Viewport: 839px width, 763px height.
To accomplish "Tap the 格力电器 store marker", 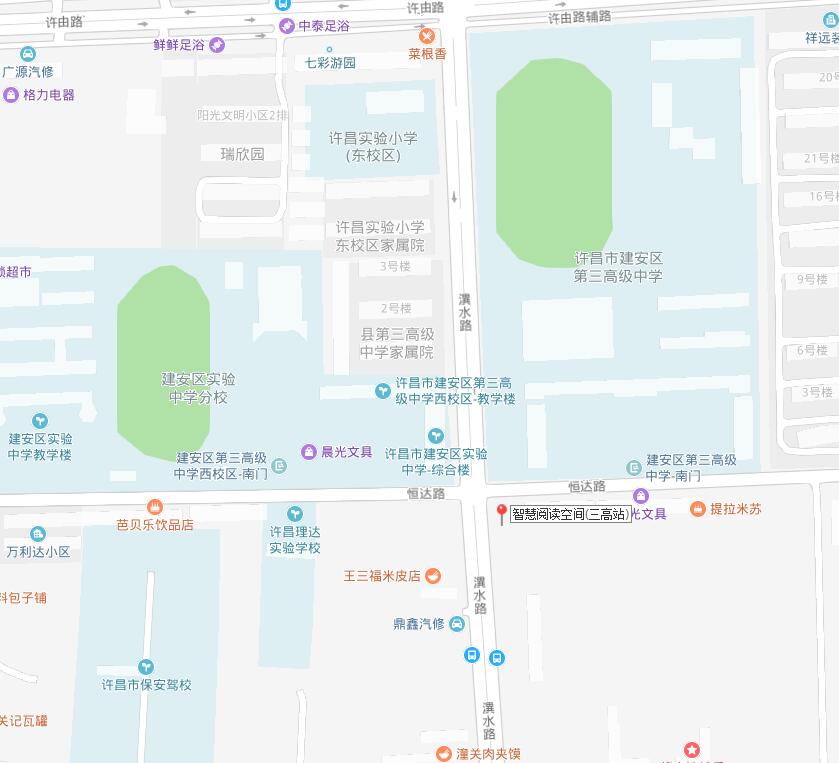I will (x=11, y=95).
